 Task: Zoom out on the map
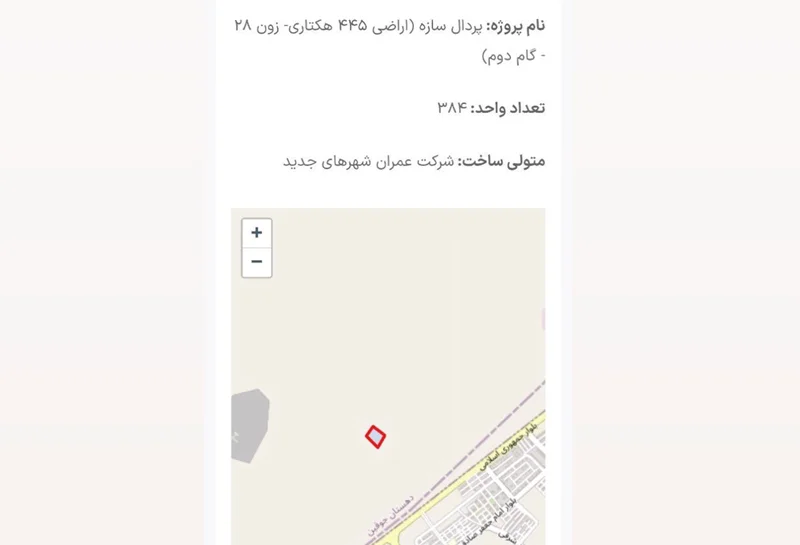[257, 262]
